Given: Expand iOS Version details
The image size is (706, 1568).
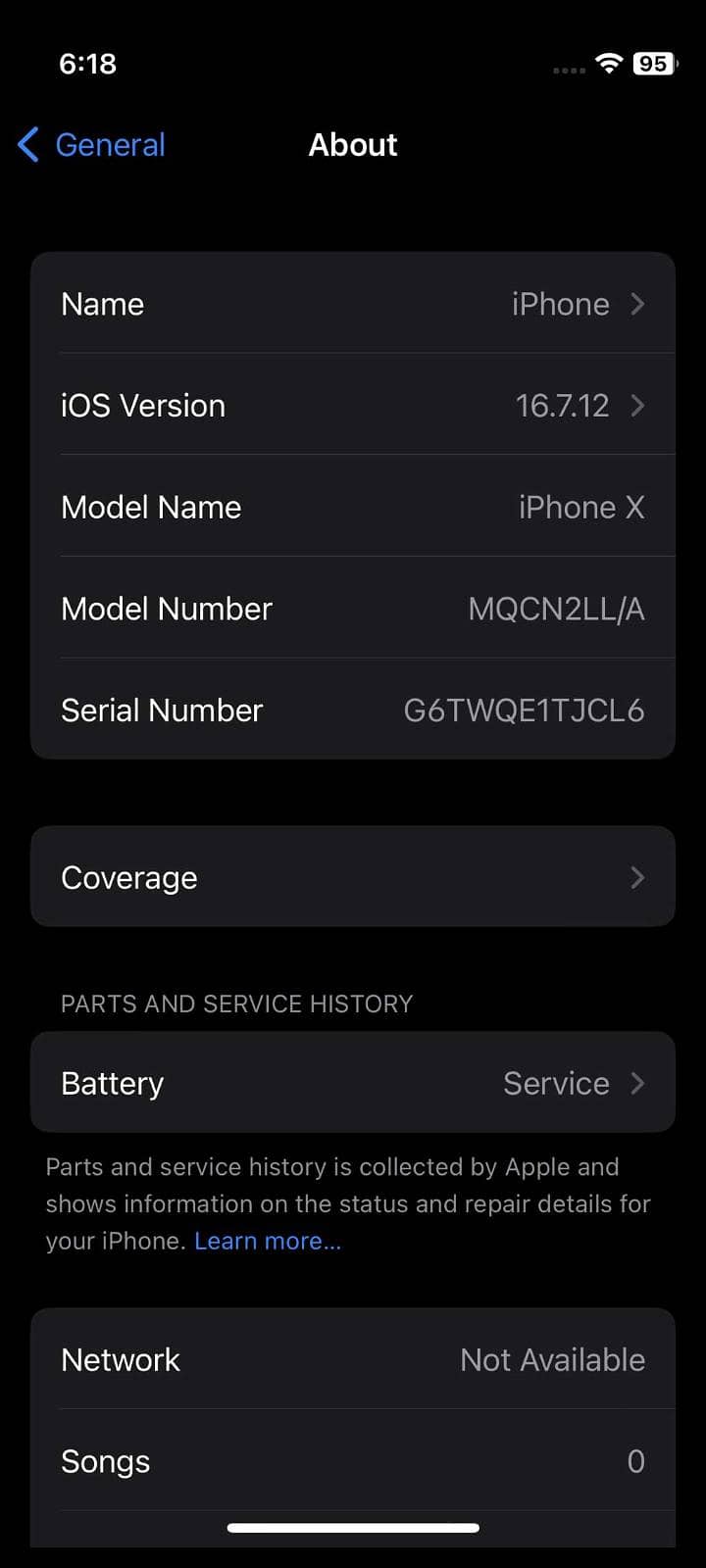Looking at the screenshot, I should [x=353, y=405].
